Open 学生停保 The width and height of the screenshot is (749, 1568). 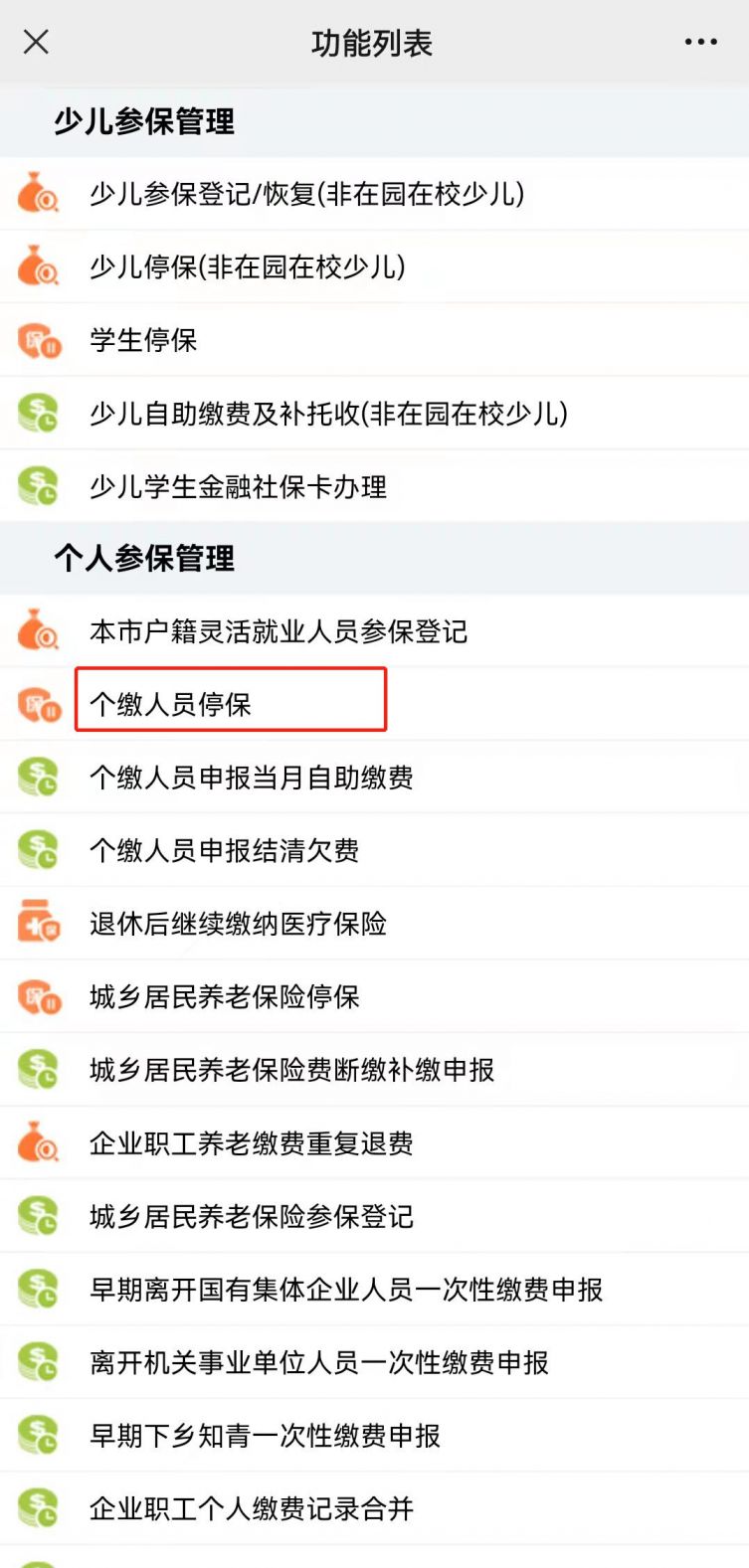click(x=143, y=340)
